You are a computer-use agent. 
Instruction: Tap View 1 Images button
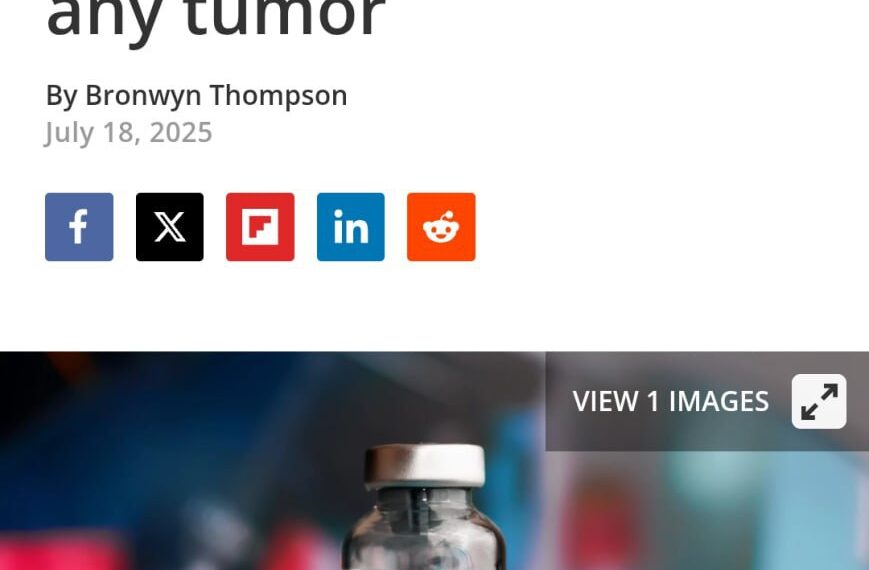pyautogui.click(x=707, y=401)
